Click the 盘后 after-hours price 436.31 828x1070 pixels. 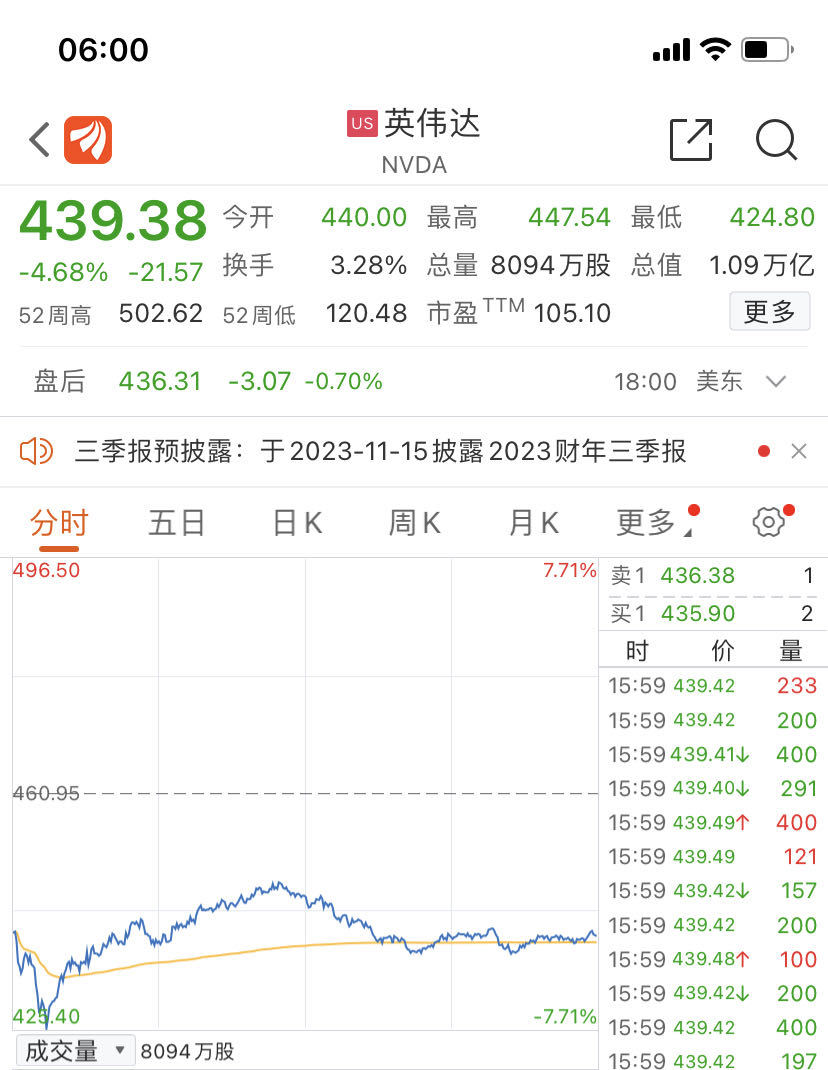(160, 381)
